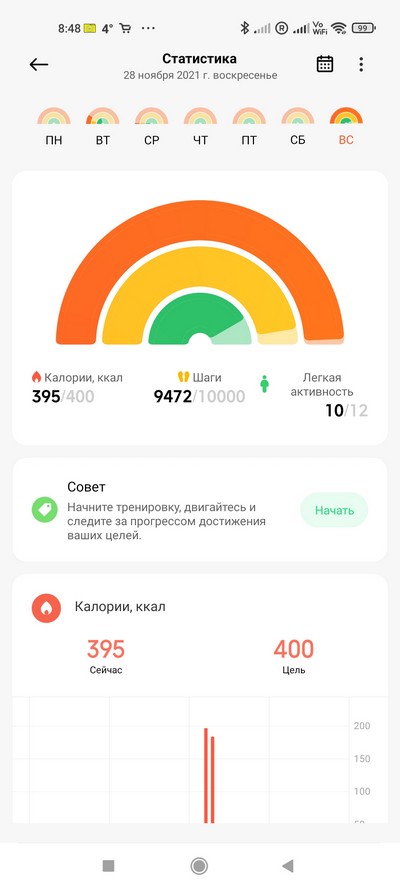Select Thursday (ЧТ) in the week strip
Image resolution: width=400 pixels, height=889 pixels.
point(200,127)
